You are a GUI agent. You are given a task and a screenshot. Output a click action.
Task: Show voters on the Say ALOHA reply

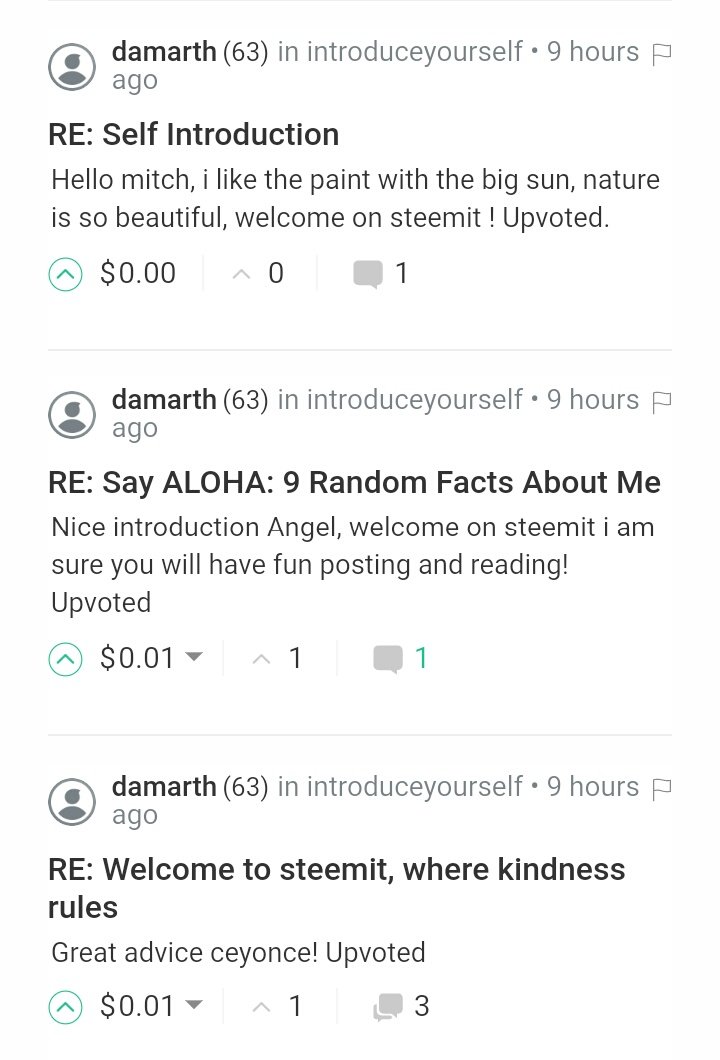pos(282,658)
